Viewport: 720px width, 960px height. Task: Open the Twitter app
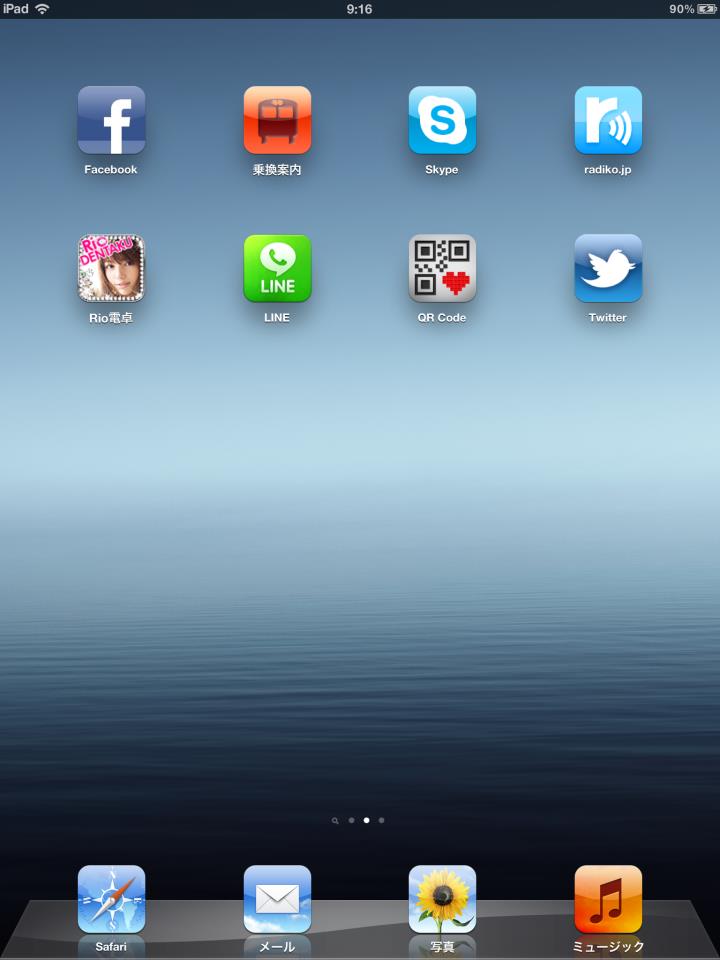[x=608, y=268]
